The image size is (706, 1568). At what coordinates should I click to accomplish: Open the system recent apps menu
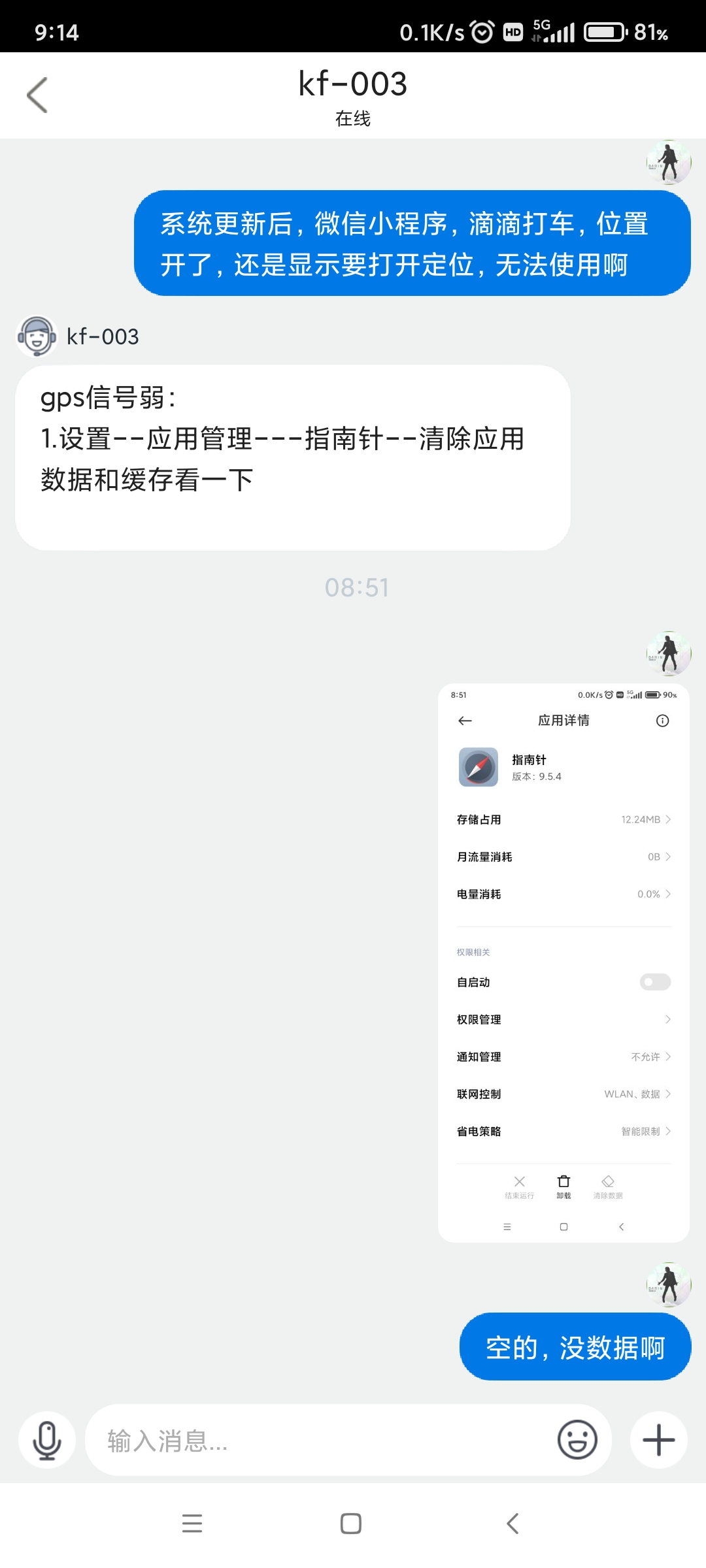pos(192,1524)
